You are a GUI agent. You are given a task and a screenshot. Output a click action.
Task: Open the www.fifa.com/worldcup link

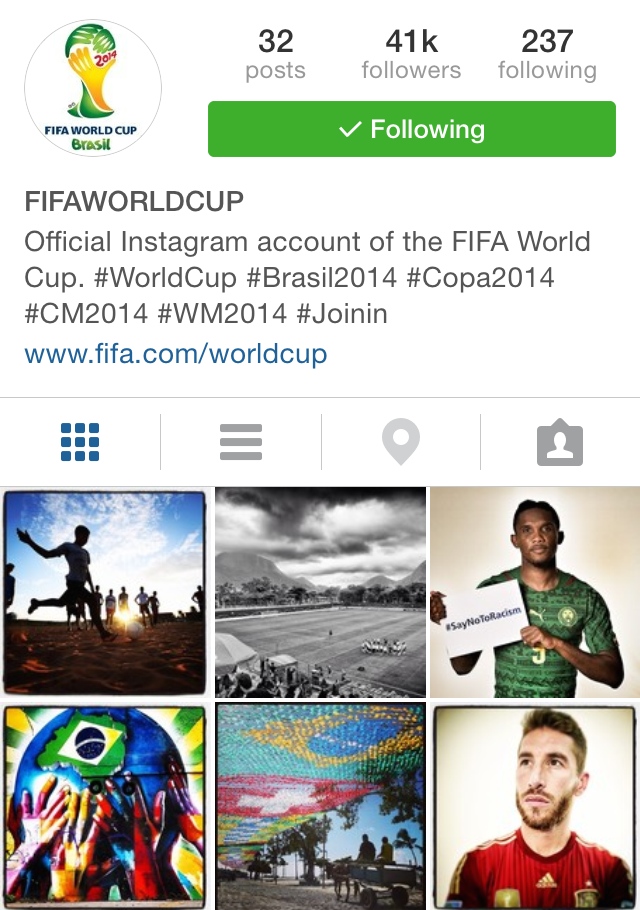175,353
